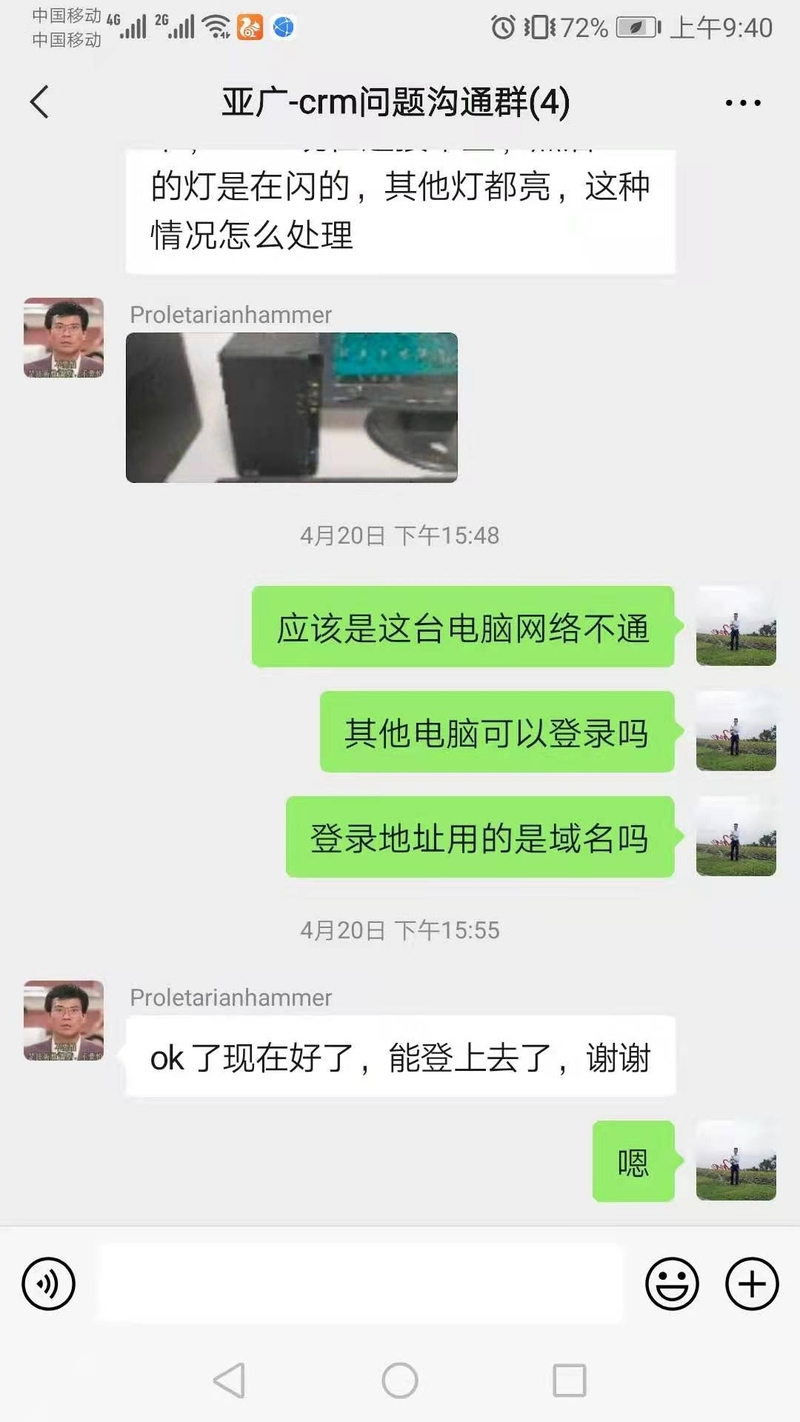Open the group chat's more options menu

click(742, 103)
